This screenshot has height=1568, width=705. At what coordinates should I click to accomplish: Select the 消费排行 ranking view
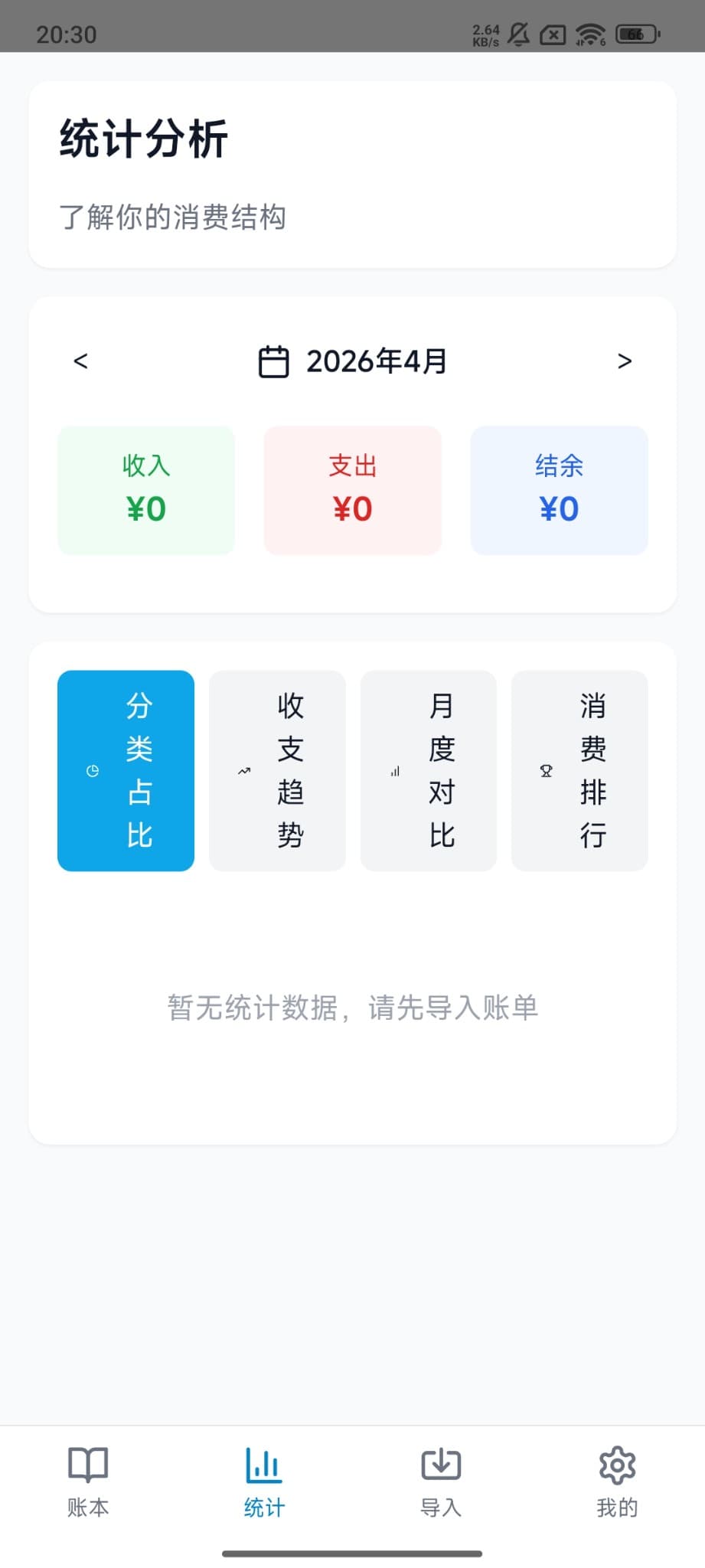click(x=579, y=771)
